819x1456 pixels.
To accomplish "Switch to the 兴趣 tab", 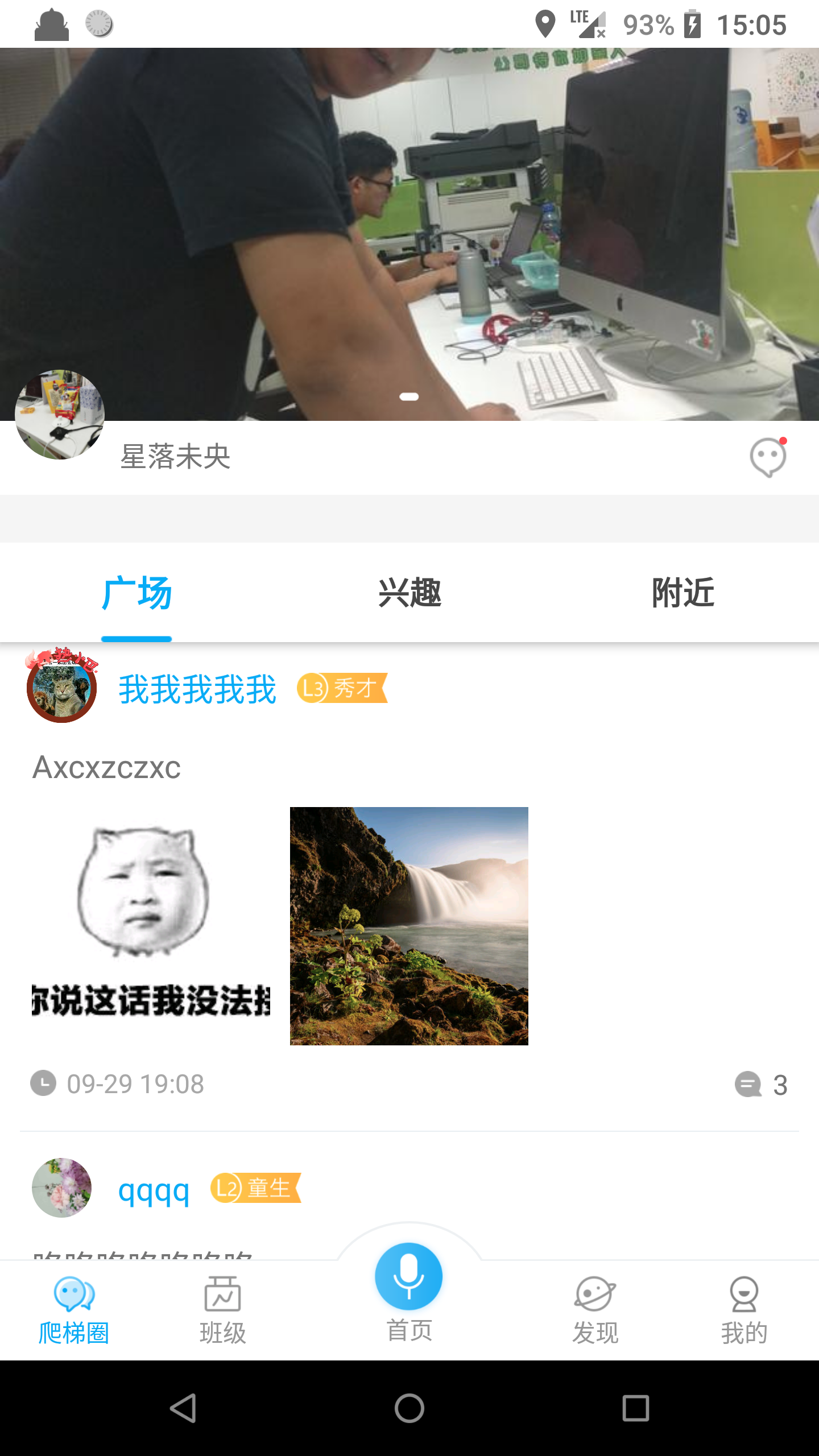I will click(409, 593).
